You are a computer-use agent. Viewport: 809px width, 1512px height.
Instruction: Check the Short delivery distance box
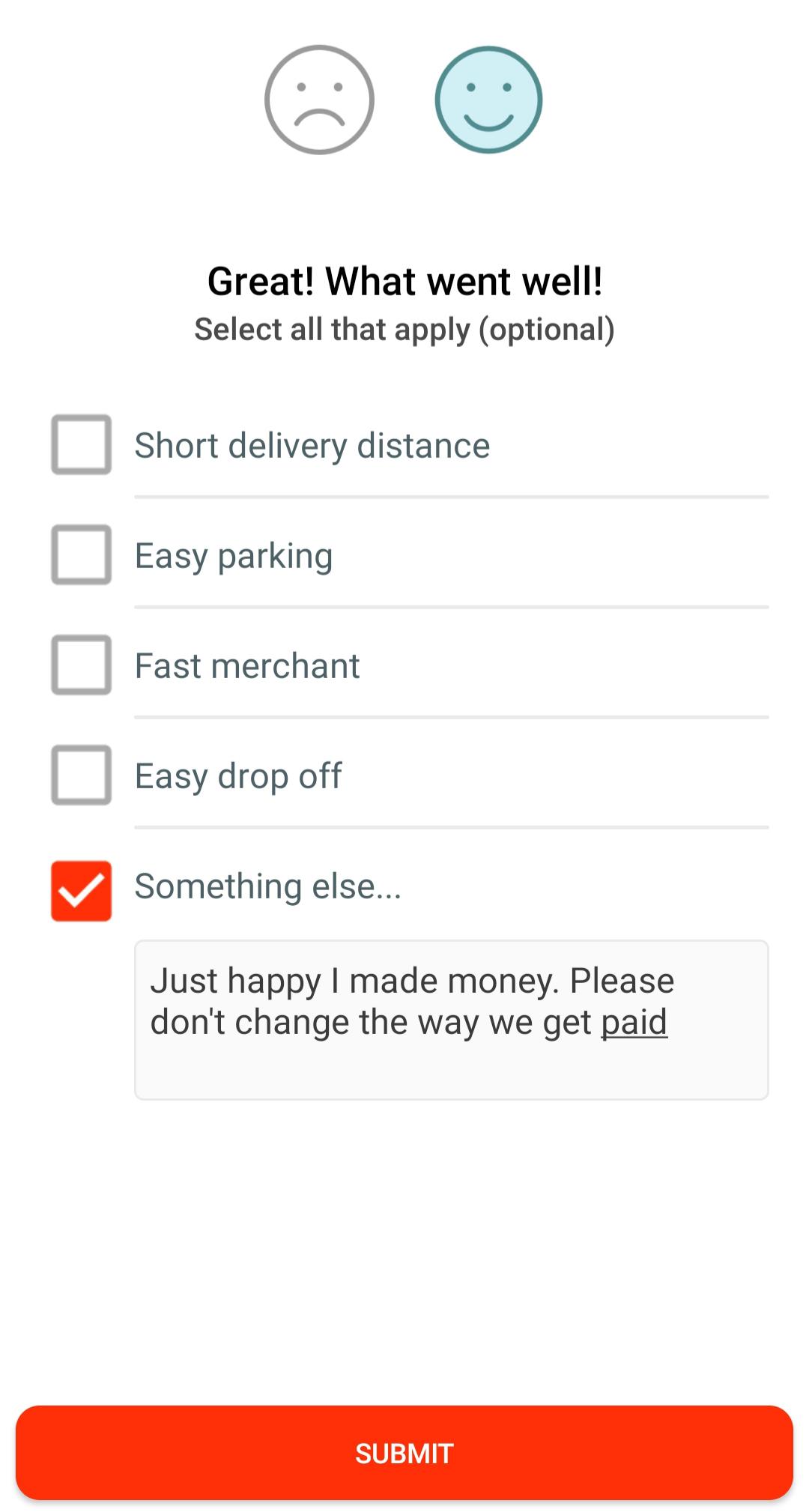(82, 444)
